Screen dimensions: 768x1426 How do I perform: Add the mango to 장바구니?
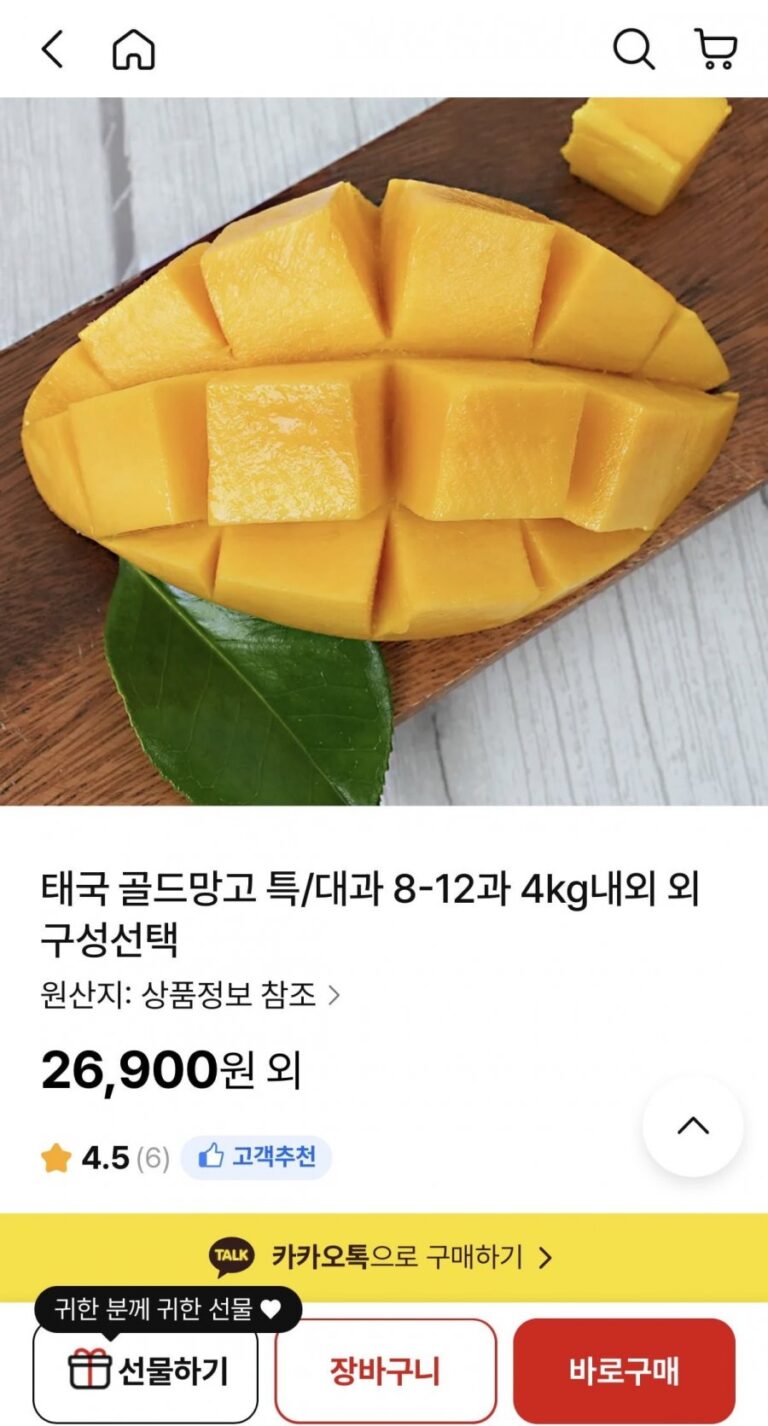pos(385,1370)
